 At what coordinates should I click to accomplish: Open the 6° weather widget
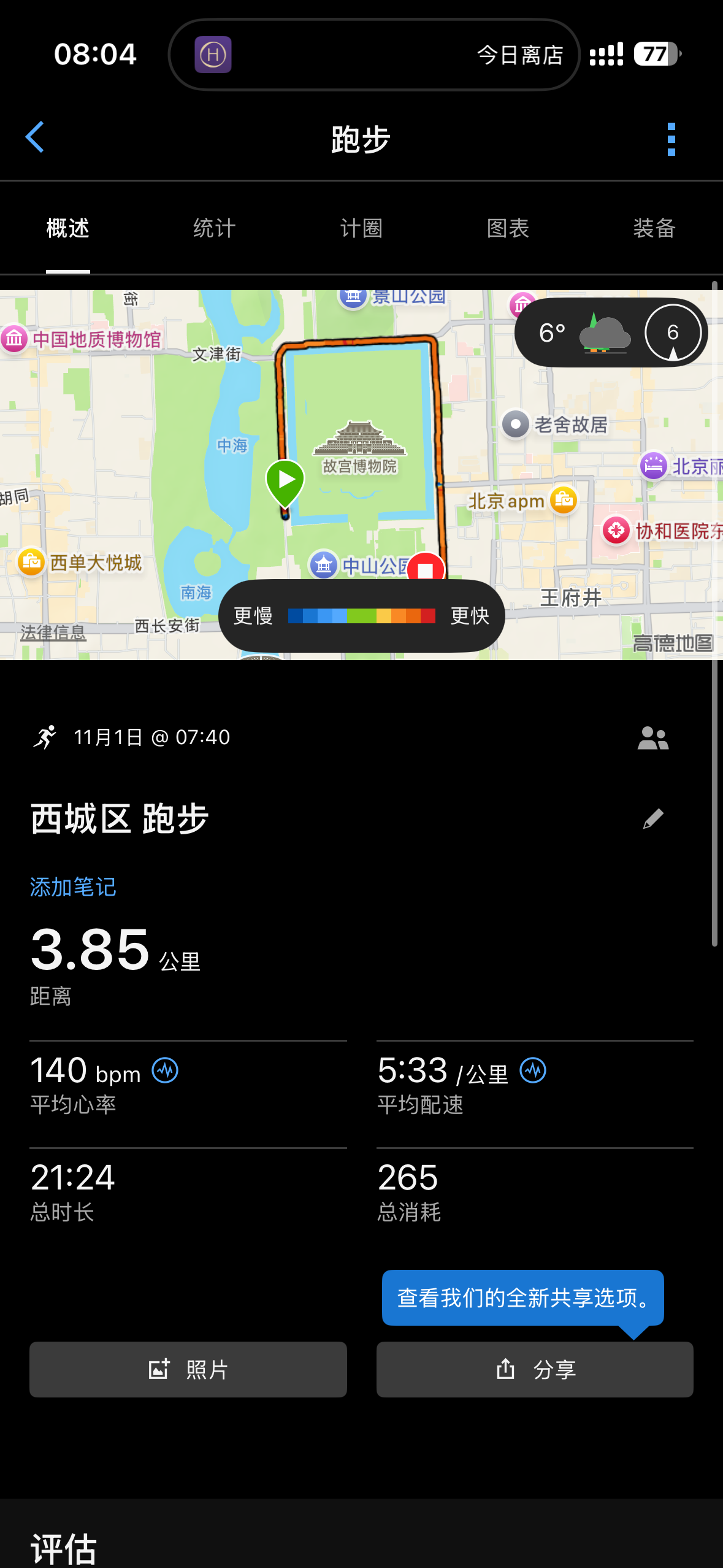click(x=610, y=332)
